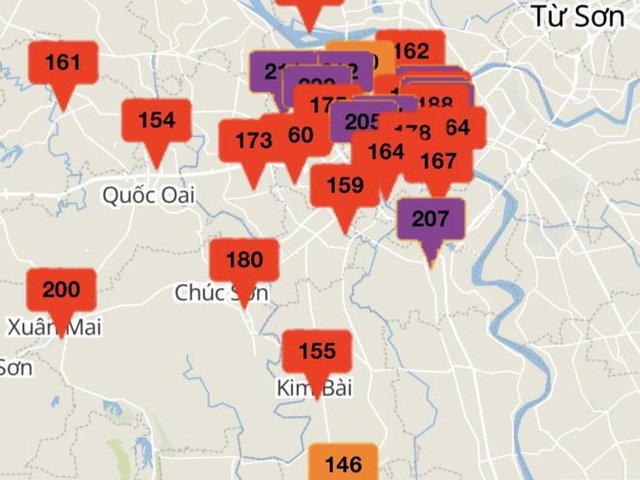Viewport: 640px width, 480px height.
Task: Tap the 159 station marker
Action: pos(344,186)
